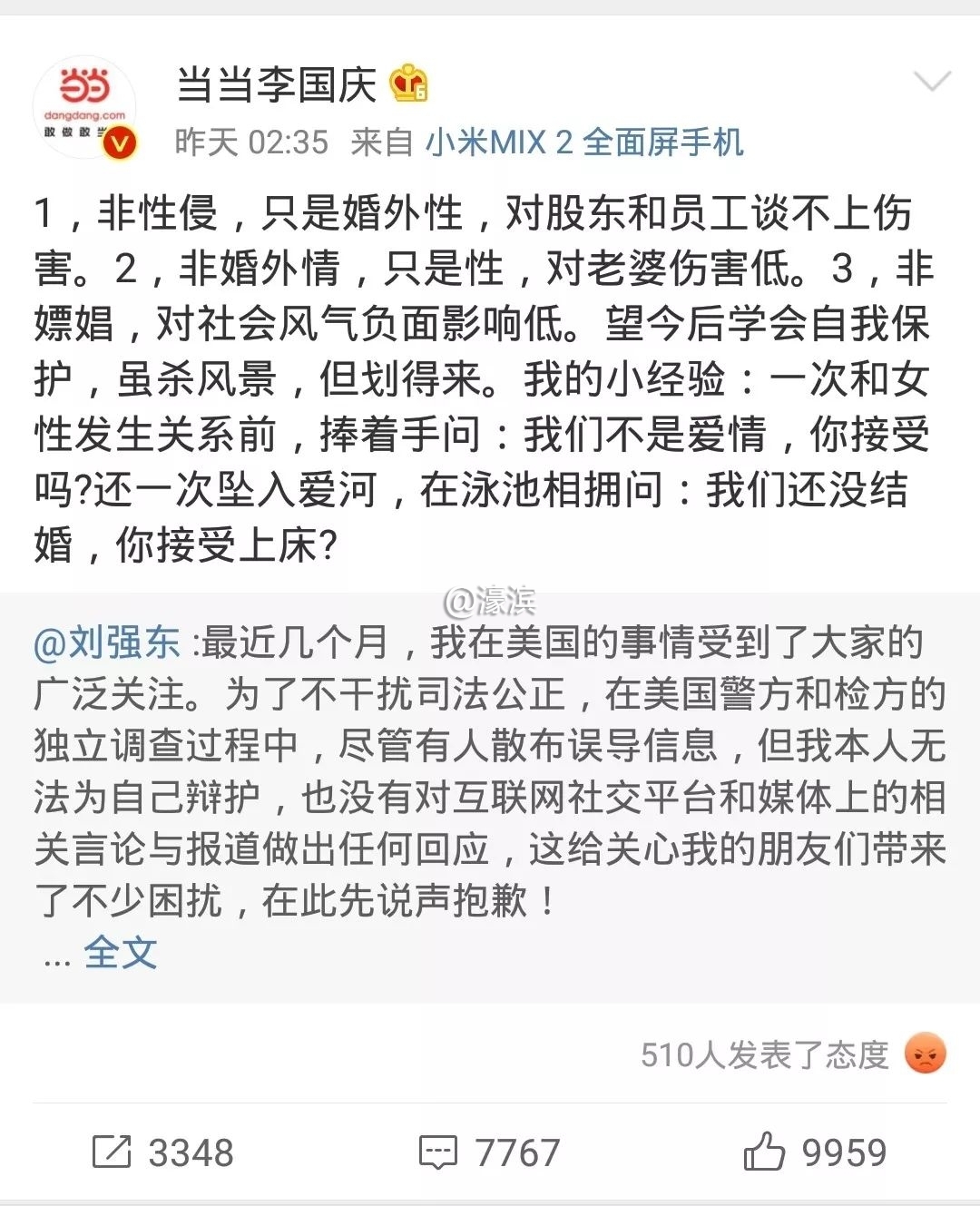The height and width of the screenshot is (1206, 980).
Task: Expand the post options chevron
Action: [931, 83]
